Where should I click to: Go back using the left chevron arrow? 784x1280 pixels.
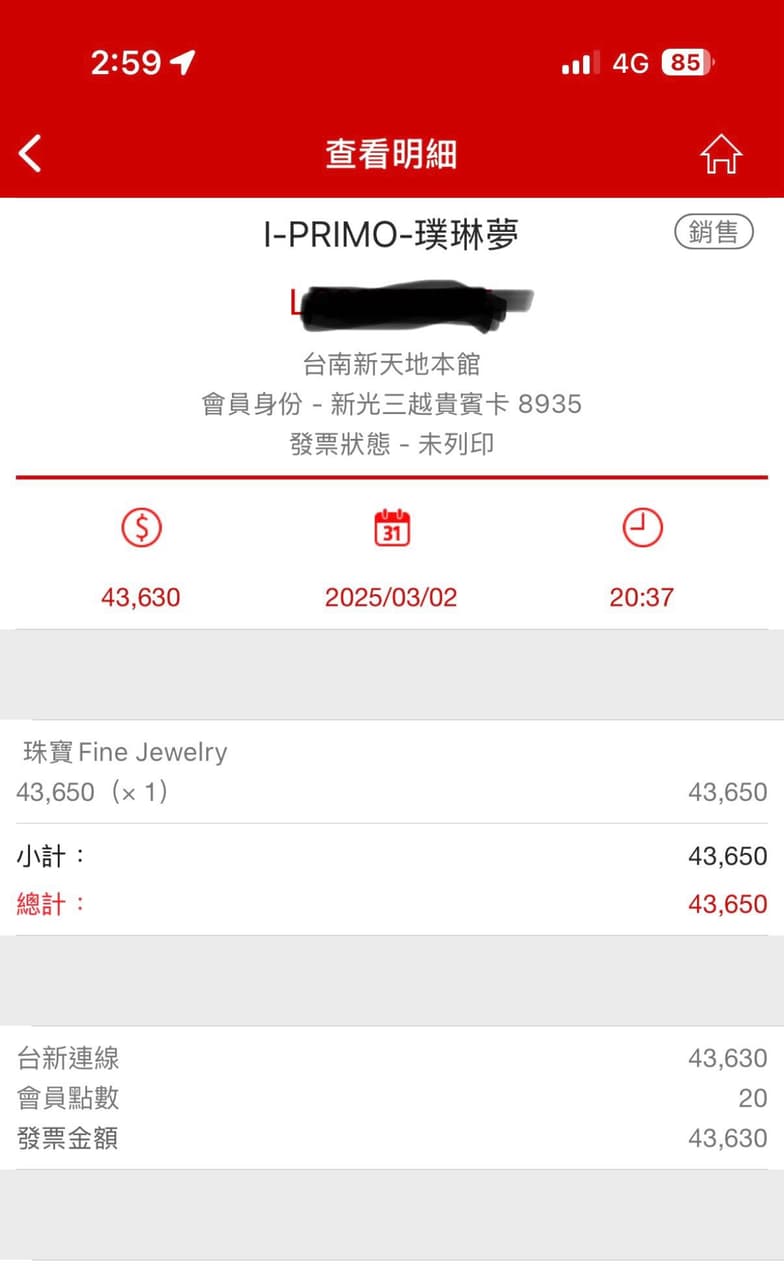point(29,152)
